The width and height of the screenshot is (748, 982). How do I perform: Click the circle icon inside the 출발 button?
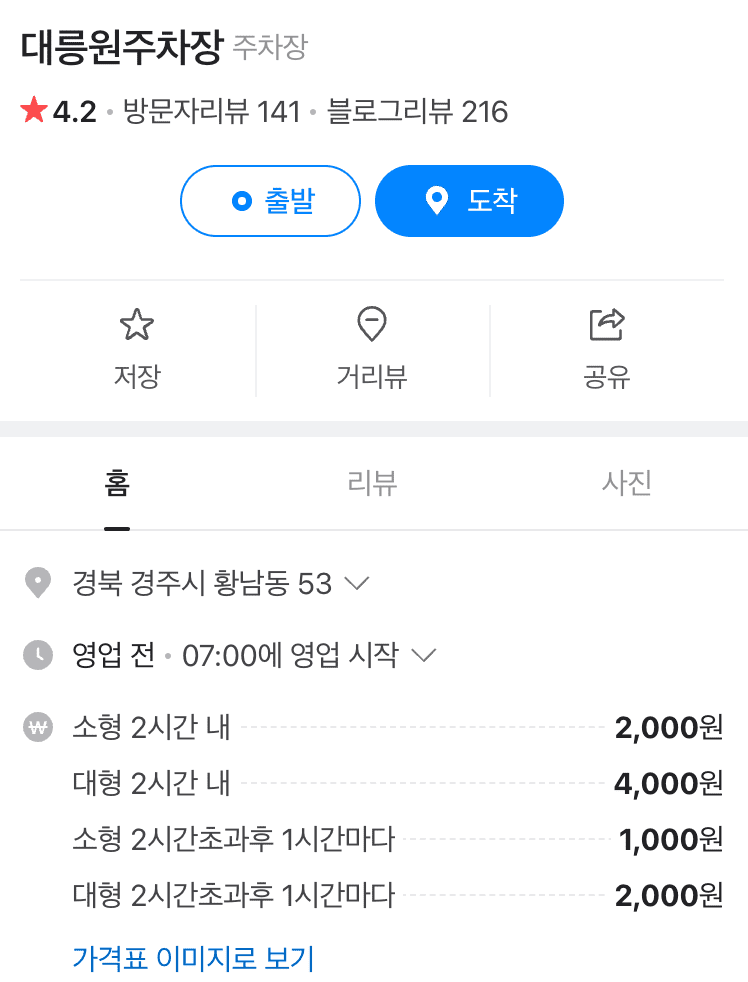click(x=240, y=200)
